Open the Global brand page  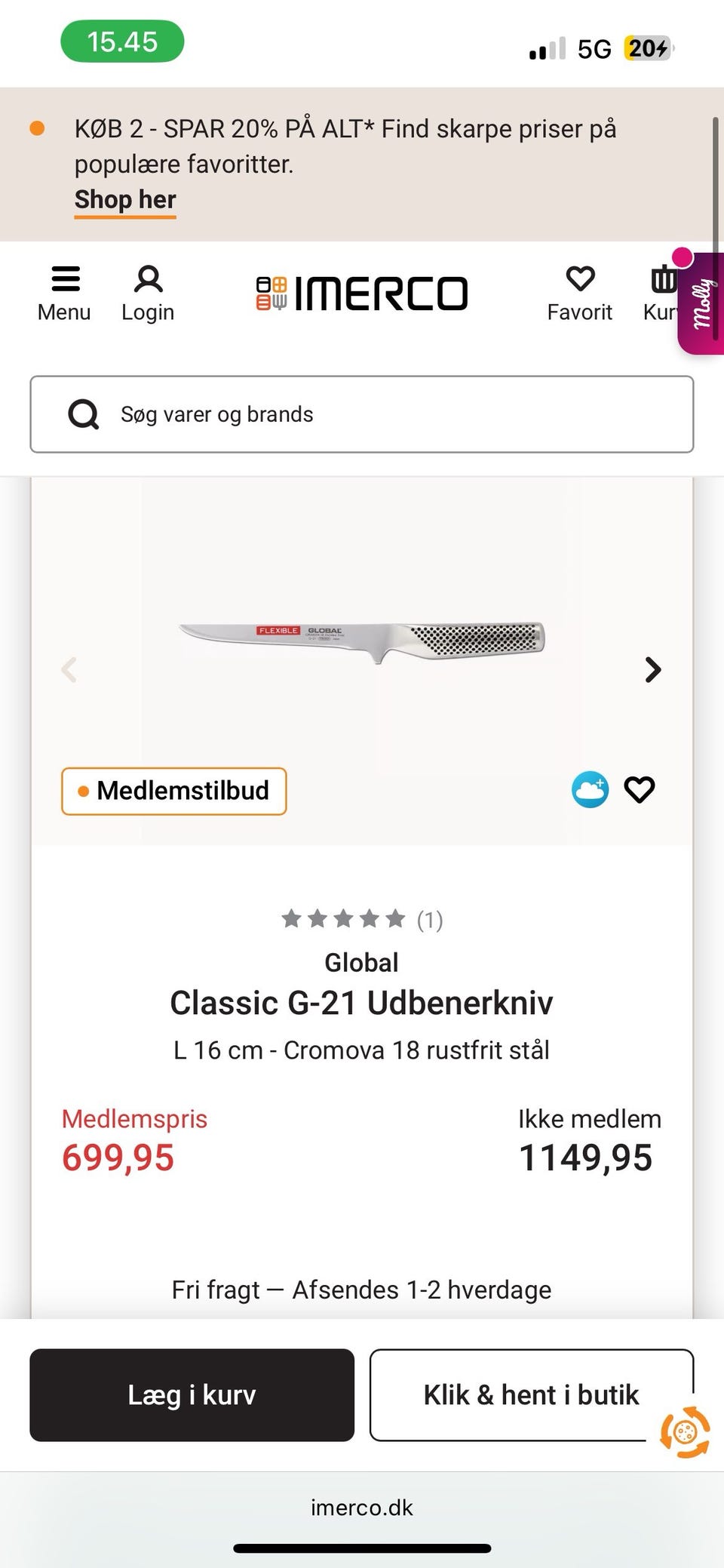(361, 961)
